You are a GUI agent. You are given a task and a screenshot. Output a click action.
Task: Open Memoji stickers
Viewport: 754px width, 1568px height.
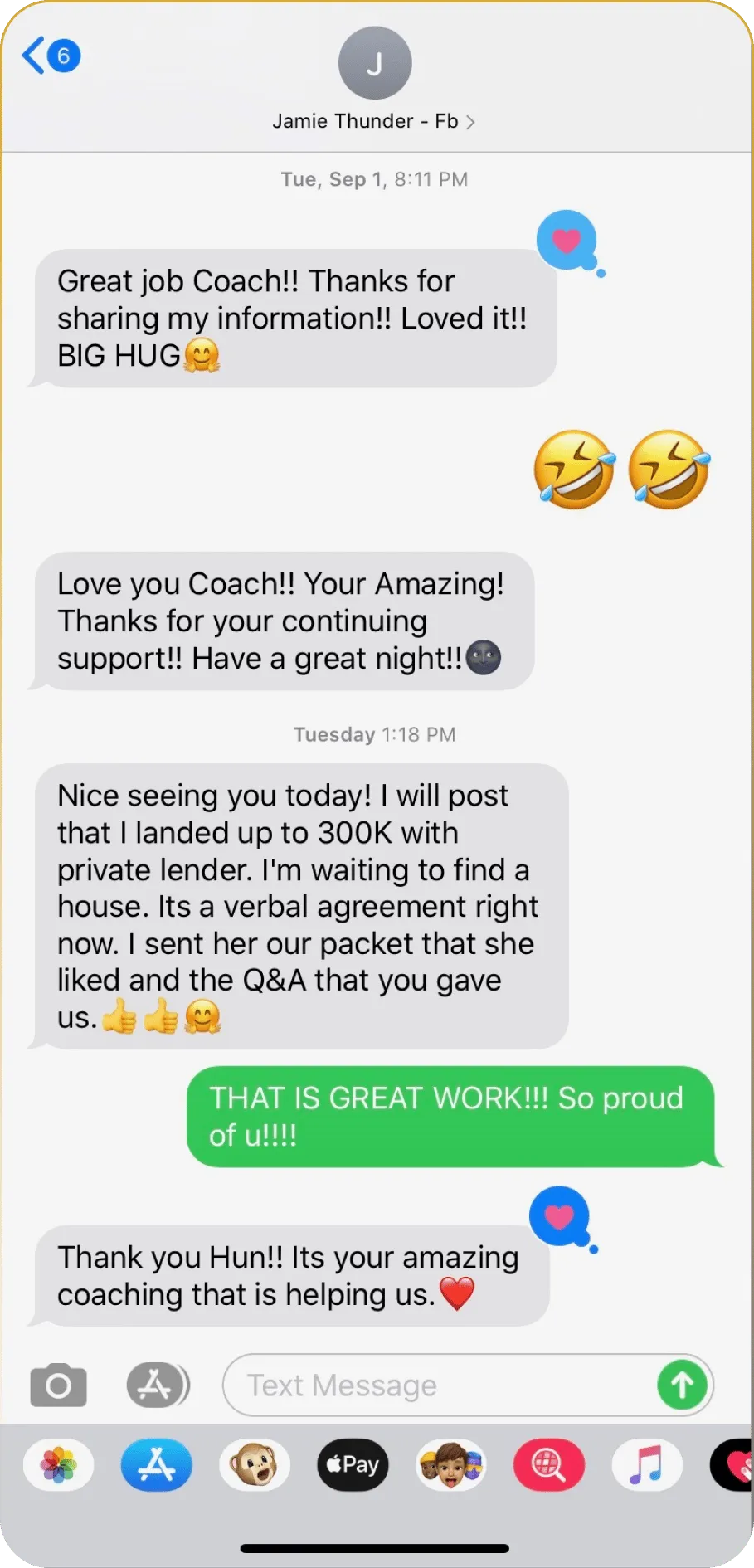[x=450, y=1464]
